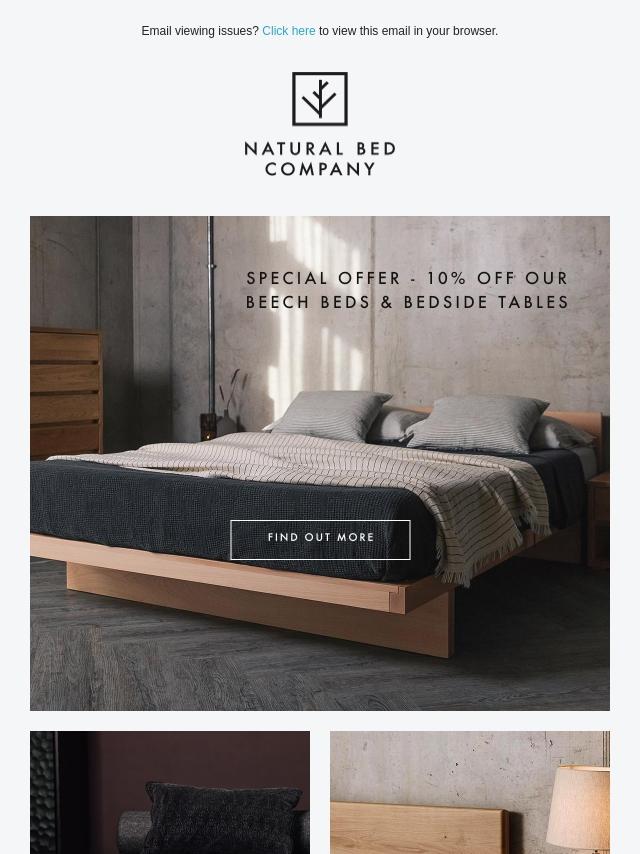Tap the Click here link
Screen dimensions: 640x854
click(288, 31)
